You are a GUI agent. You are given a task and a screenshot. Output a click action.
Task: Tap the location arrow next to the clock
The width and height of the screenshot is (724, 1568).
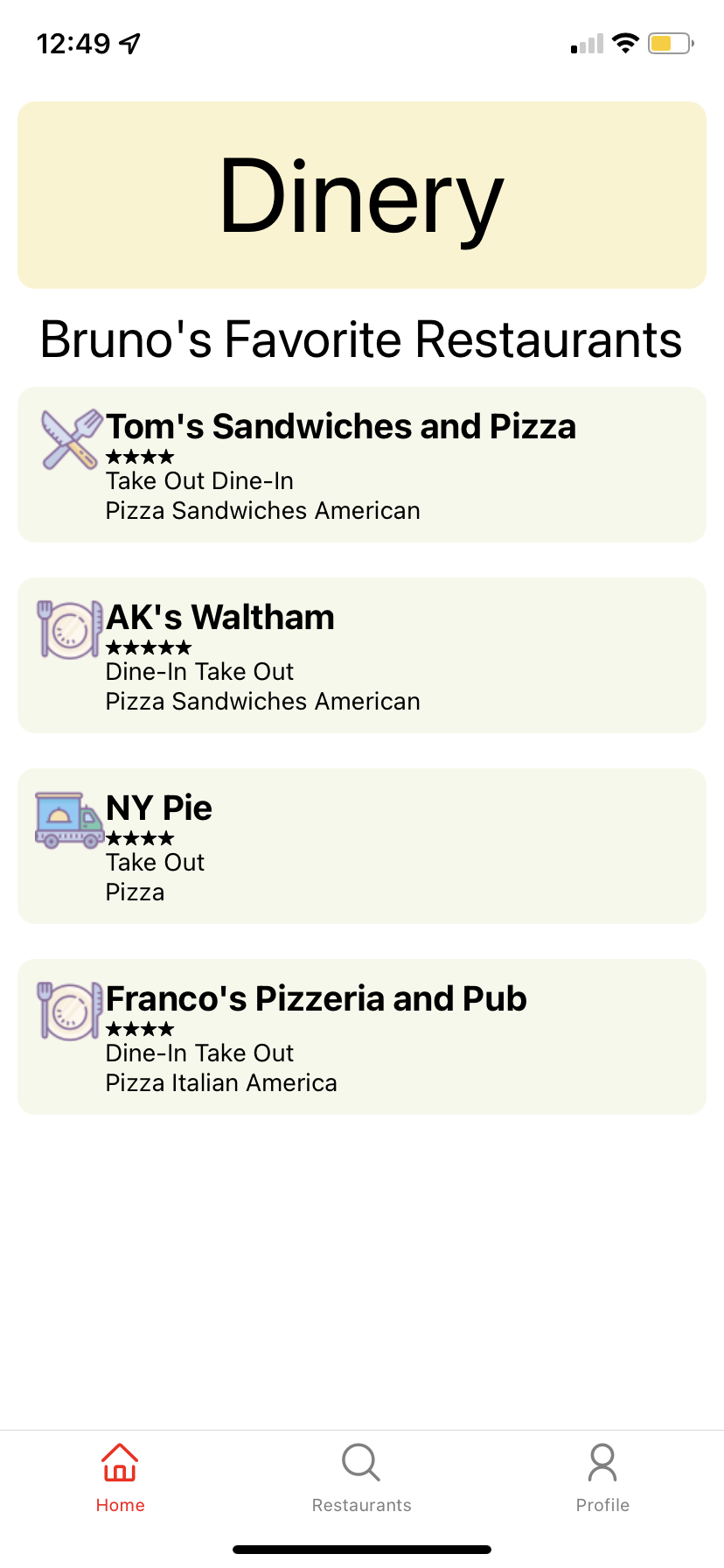(128, 40)
